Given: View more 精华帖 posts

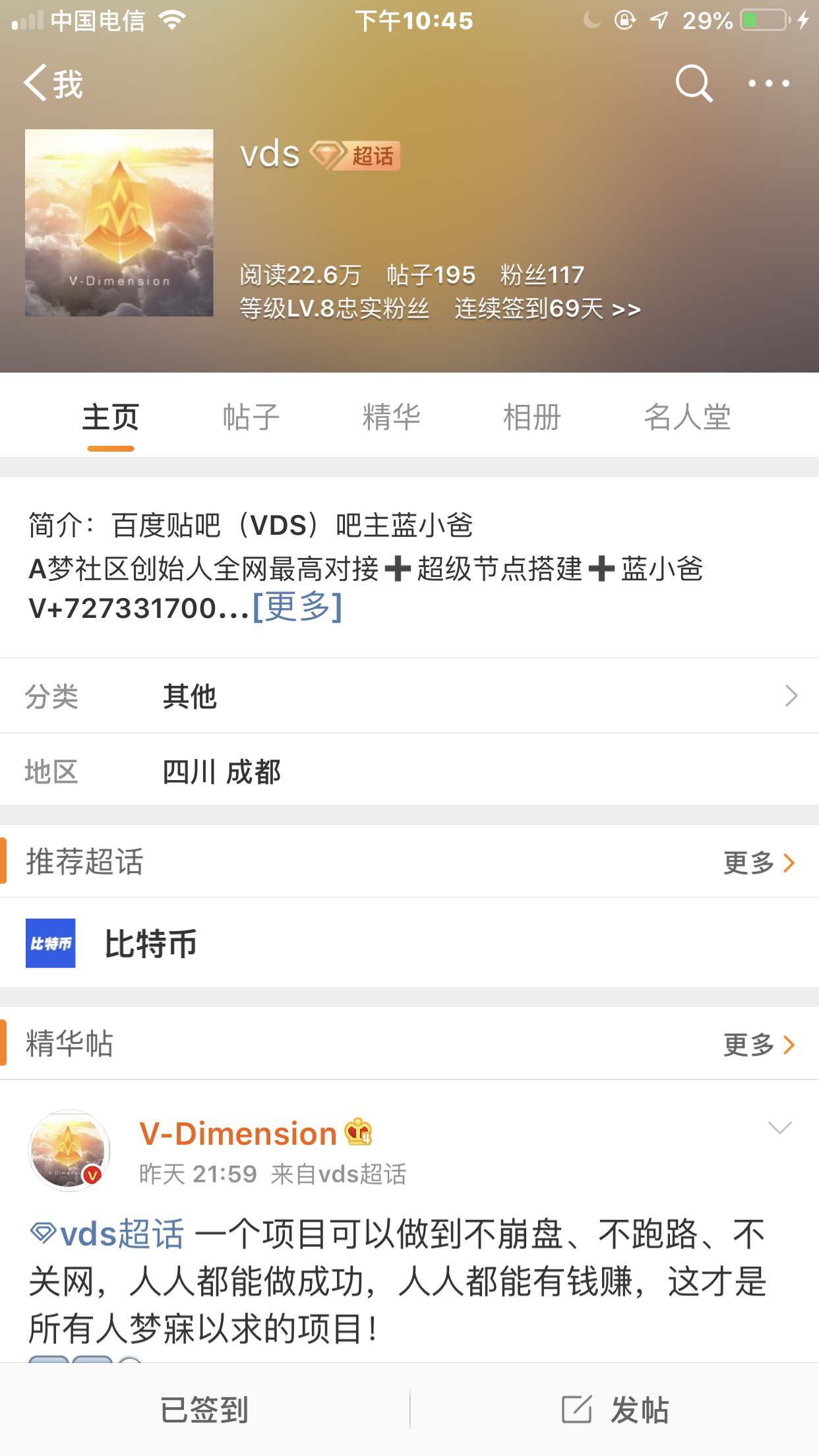Looking at the screenshot, I should 758,1045.
